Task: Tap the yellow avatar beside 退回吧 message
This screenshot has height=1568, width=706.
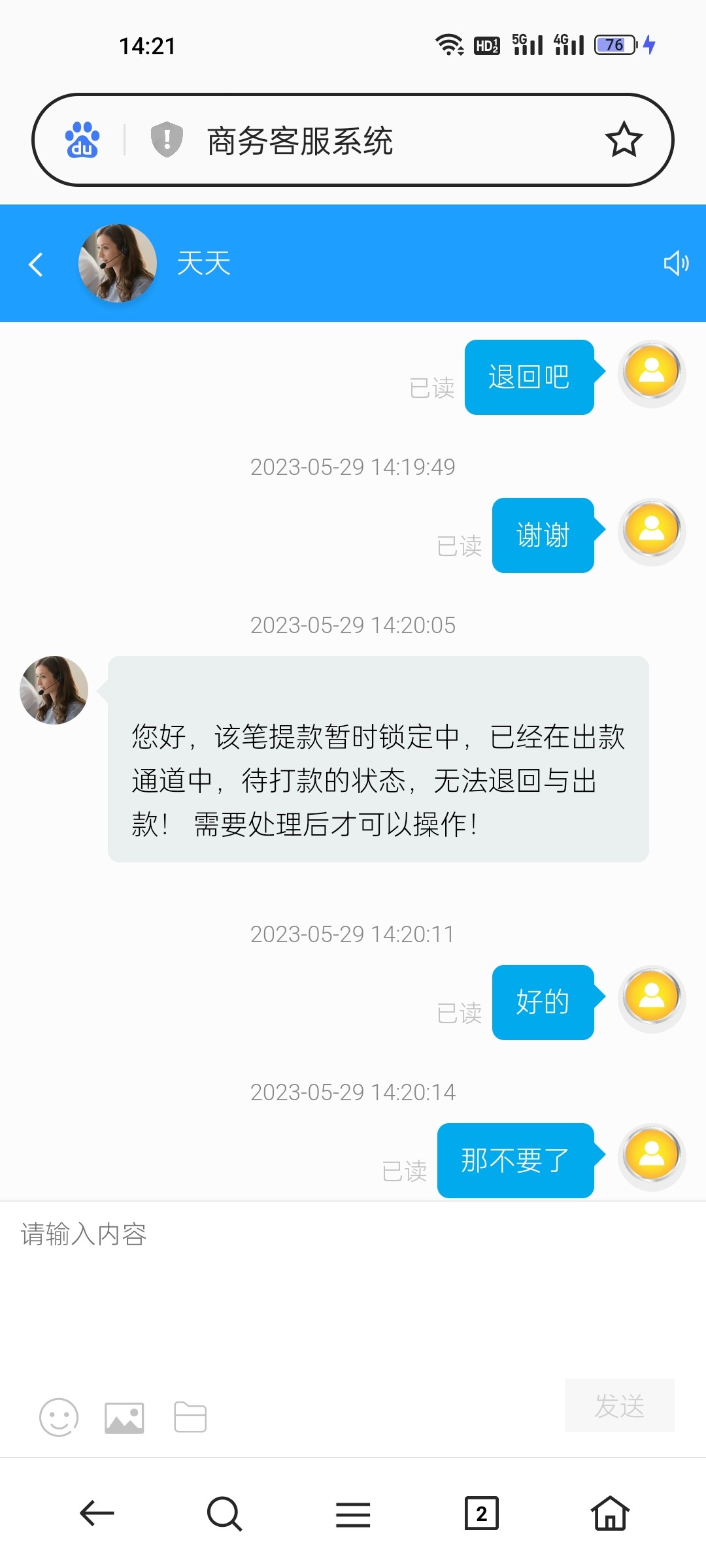Action: [x=651, y=372]
